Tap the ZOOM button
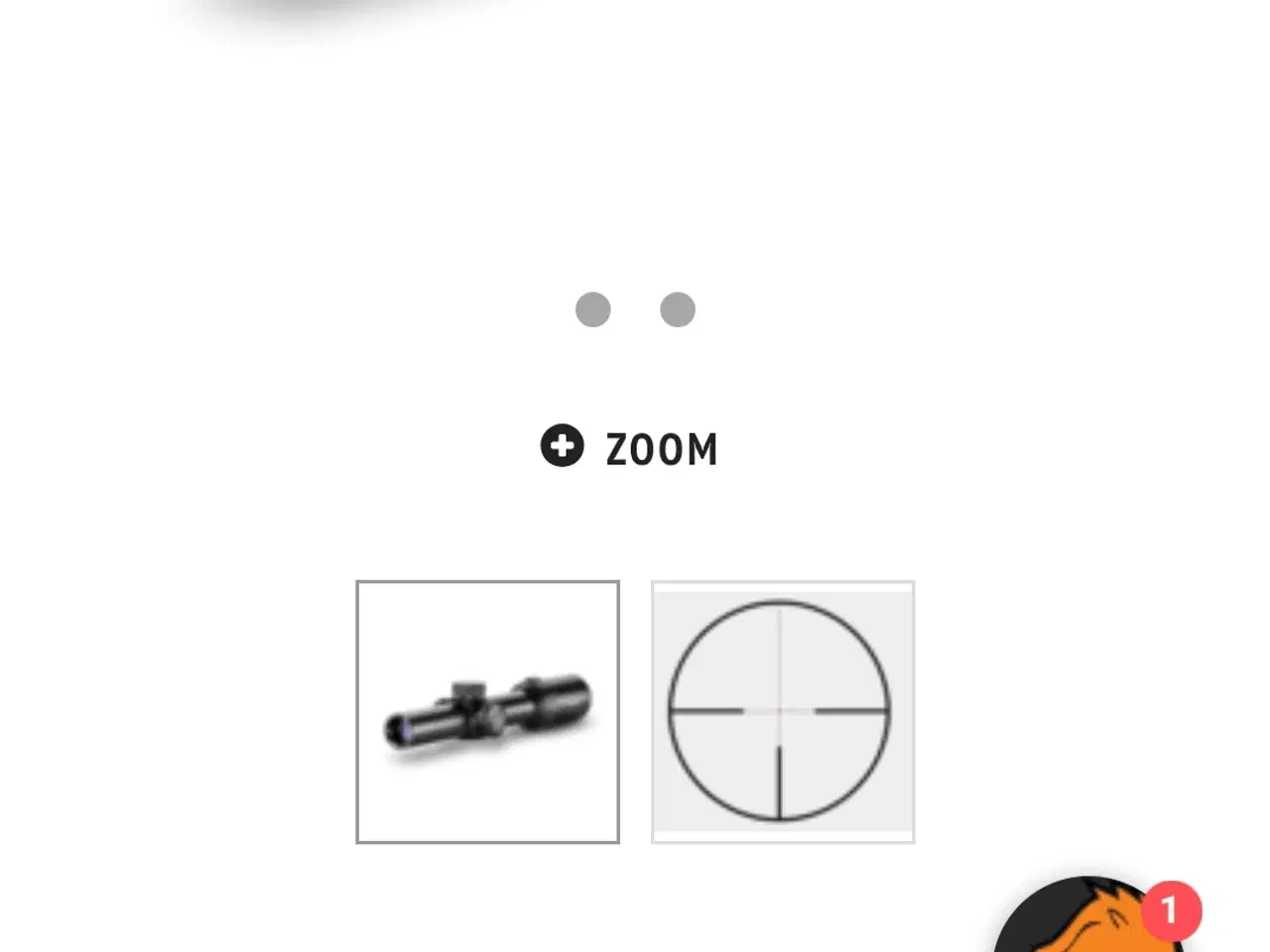Viewport: 1270px width, 952px height. [630, 448]
